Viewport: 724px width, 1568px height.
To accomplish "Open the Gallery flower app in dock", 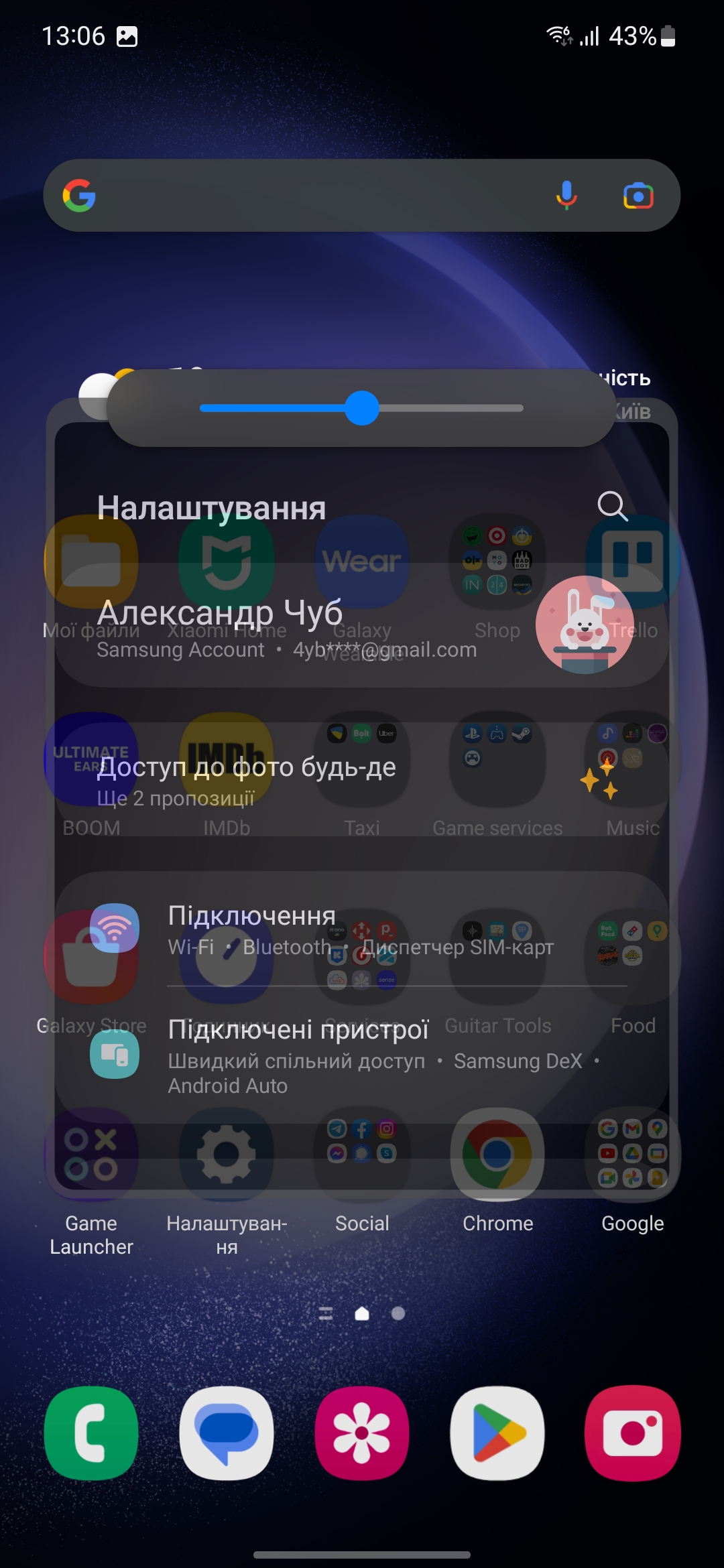I will pyautogui.click(x=362, y=1433).
